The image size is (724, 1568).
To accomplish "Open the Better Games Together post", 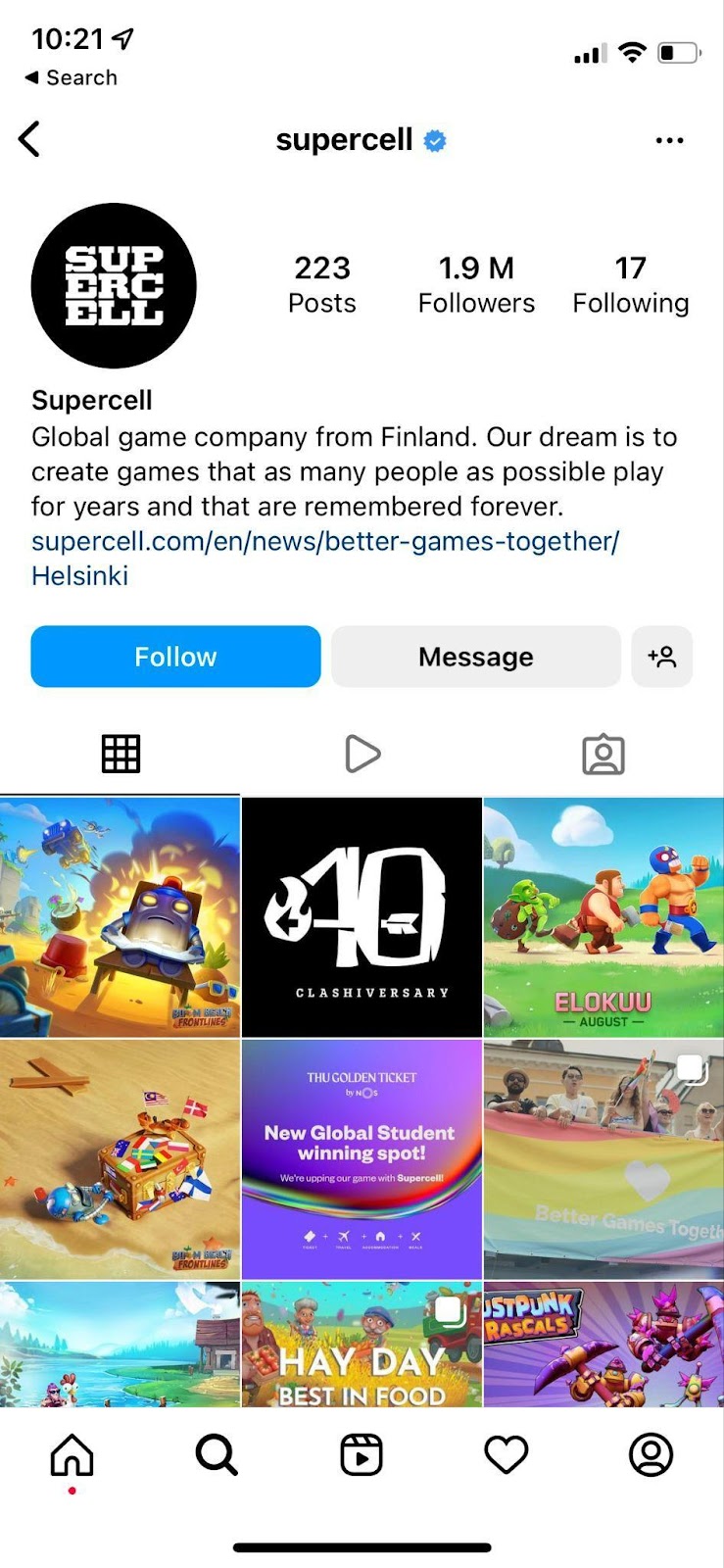I will (603, 1159).
